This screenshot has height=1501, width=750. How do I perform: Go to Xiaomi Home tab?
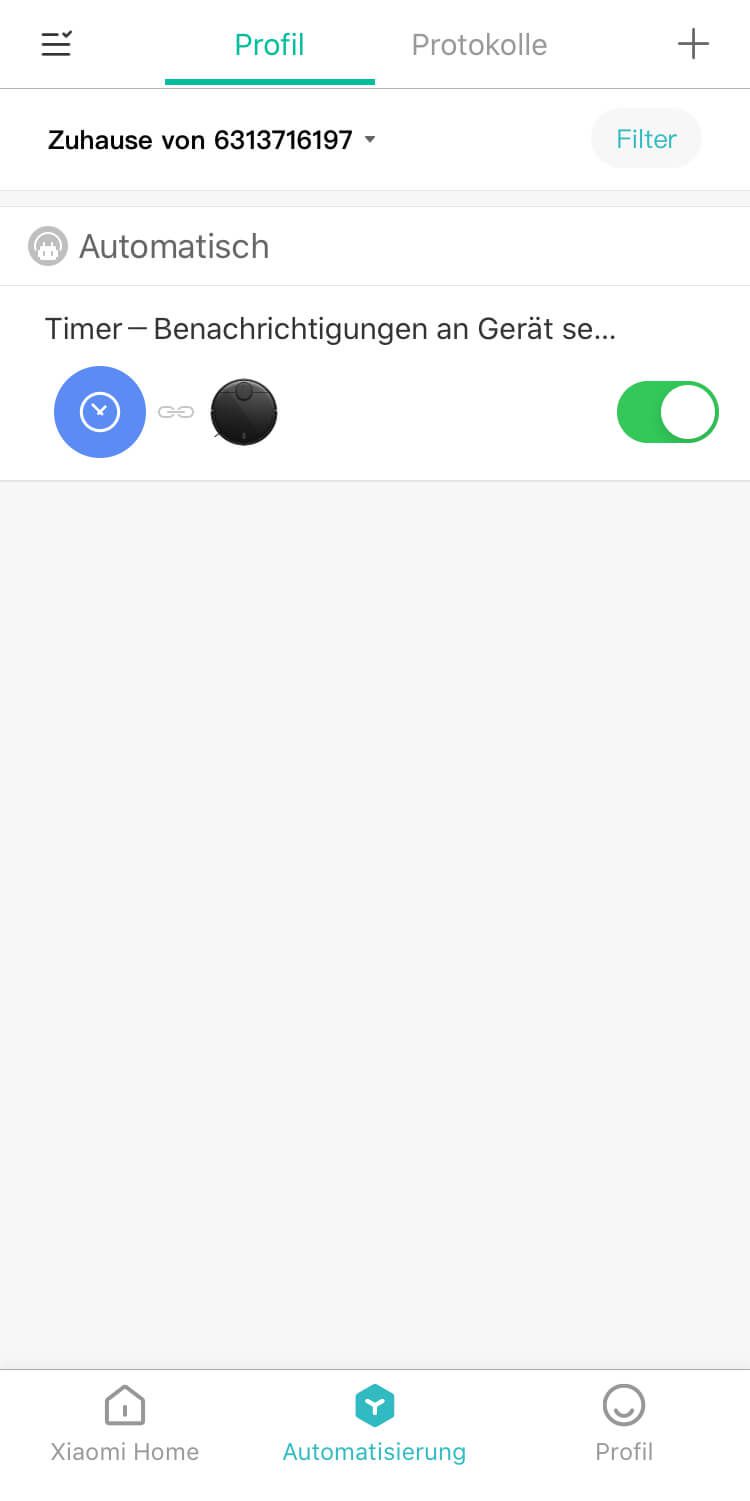tap(125, 1425)
